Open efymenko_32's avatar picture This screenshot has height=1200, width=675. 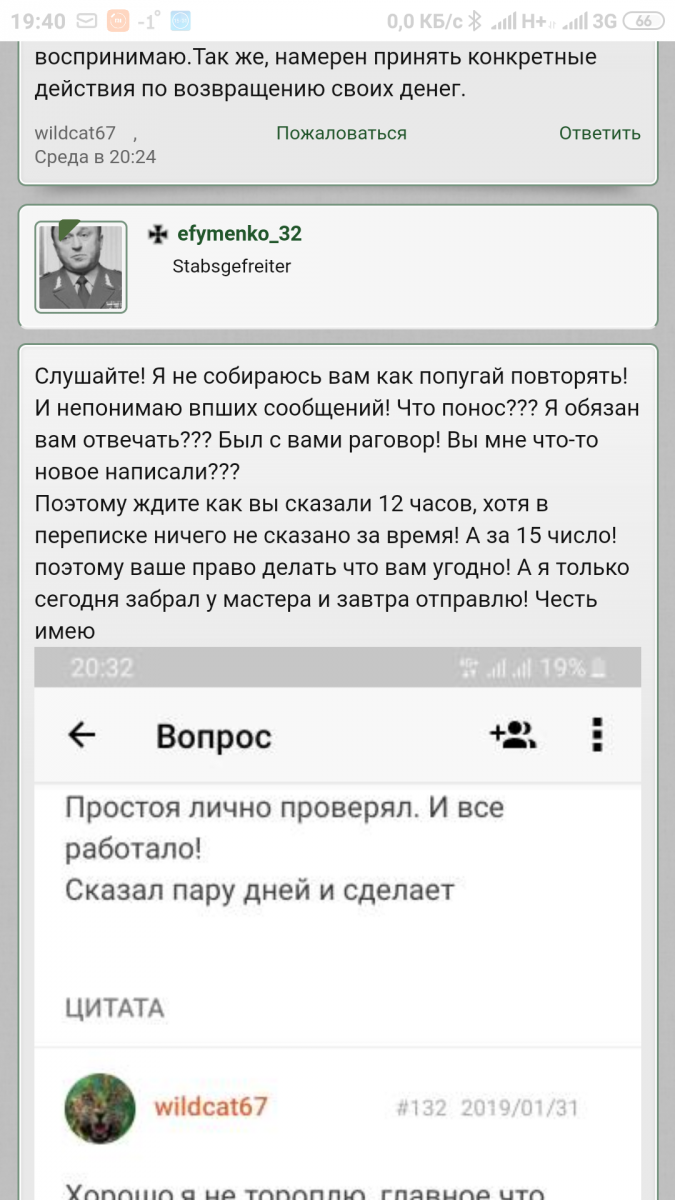pos(82,267)
